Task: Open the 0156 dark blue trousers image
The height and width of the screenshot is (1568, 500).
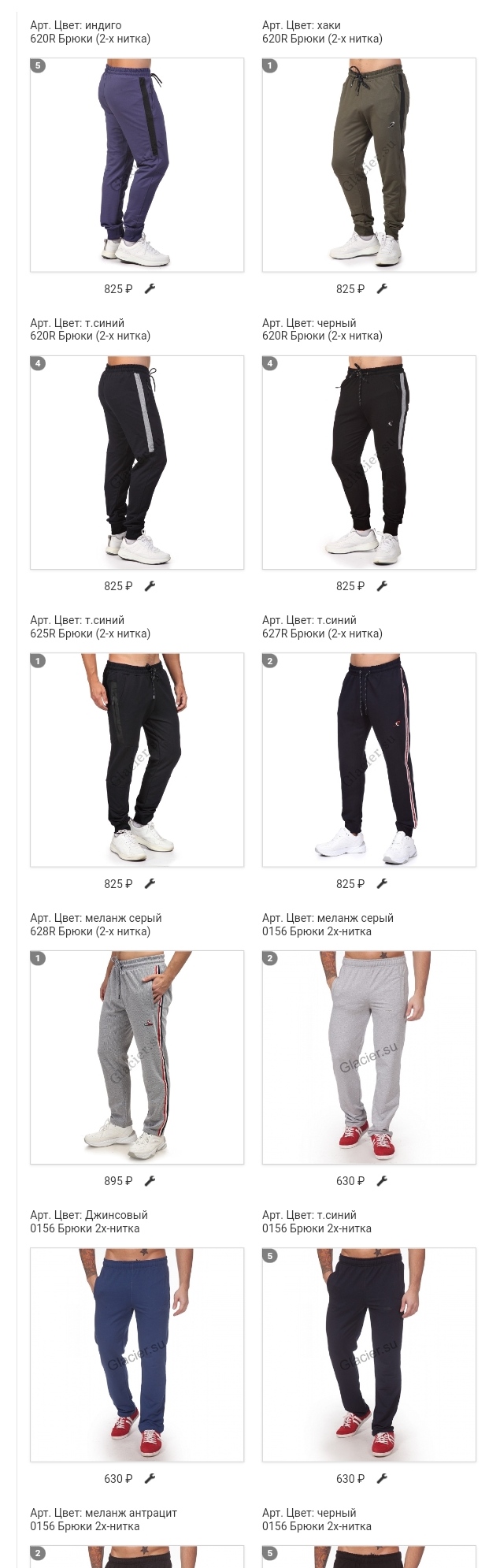Action: click(x=369, y=1354)
